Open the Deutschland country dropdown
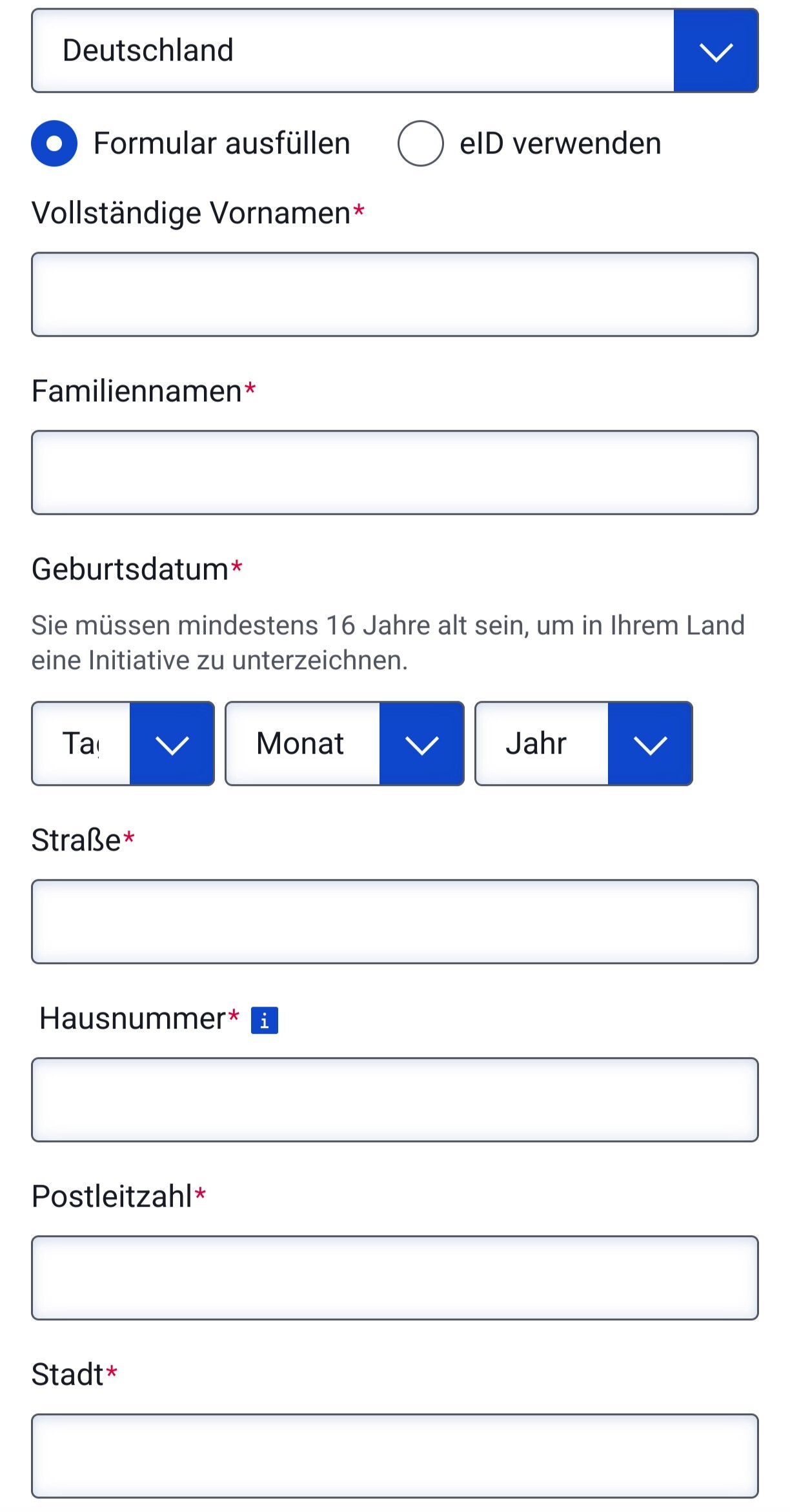 pyautogui.click(x=395, y=50)
